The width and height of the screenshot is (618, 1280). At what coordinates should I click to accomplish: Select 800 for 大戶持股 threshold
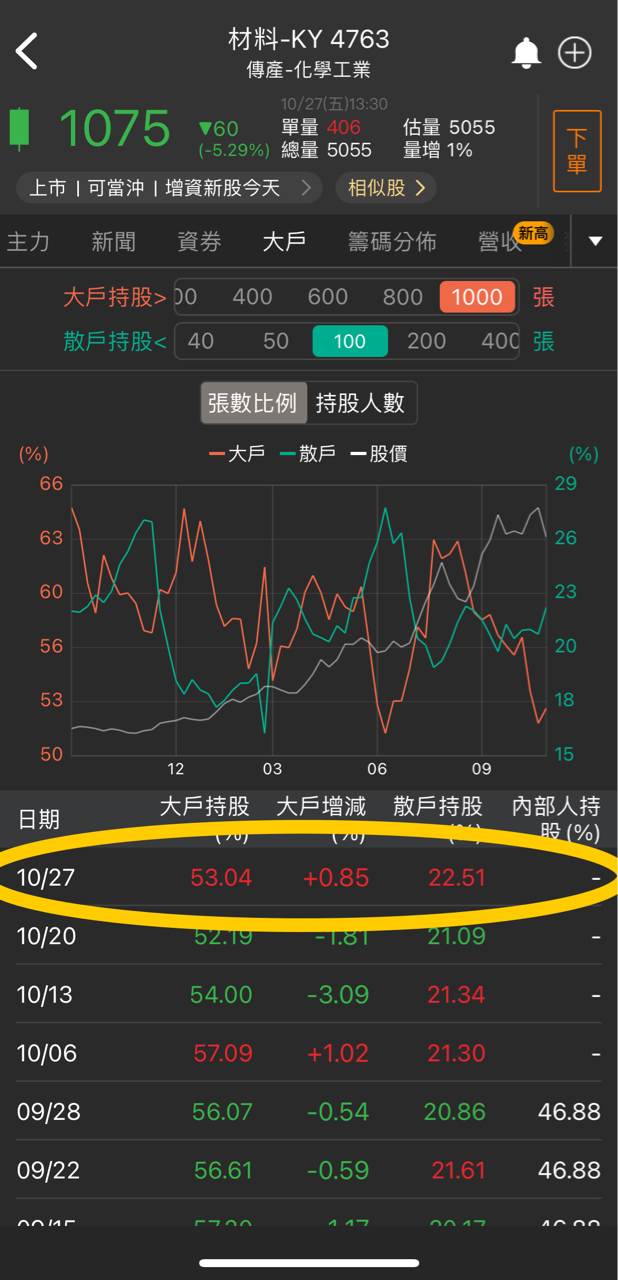pos(403,297)
